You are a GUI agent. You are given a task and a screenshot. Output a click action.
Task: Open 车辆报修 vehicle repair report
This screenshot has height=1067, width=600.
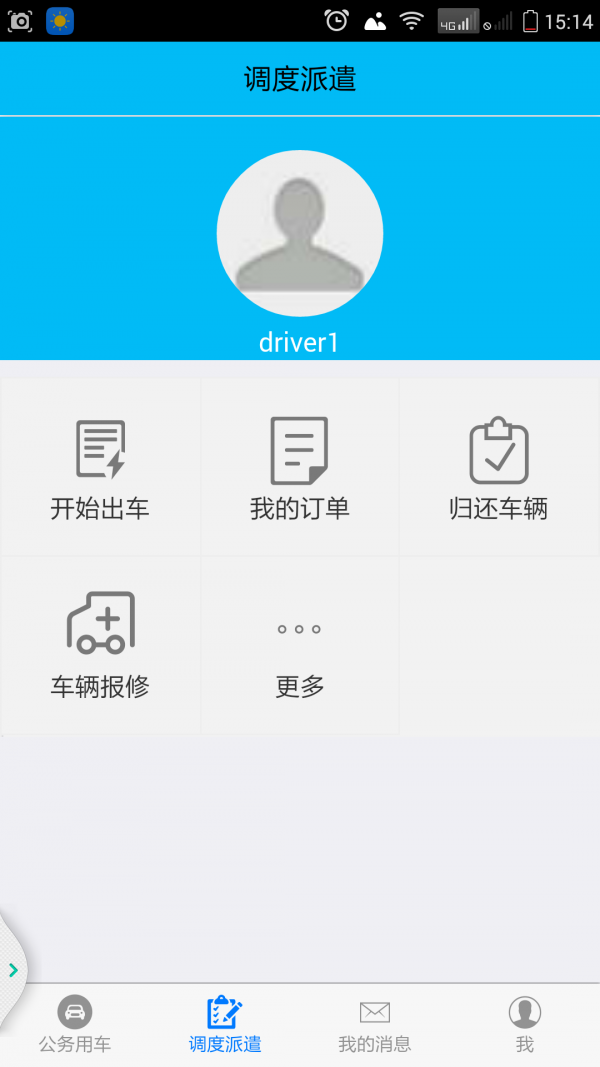pyautogui.click(x=100, y=646)
